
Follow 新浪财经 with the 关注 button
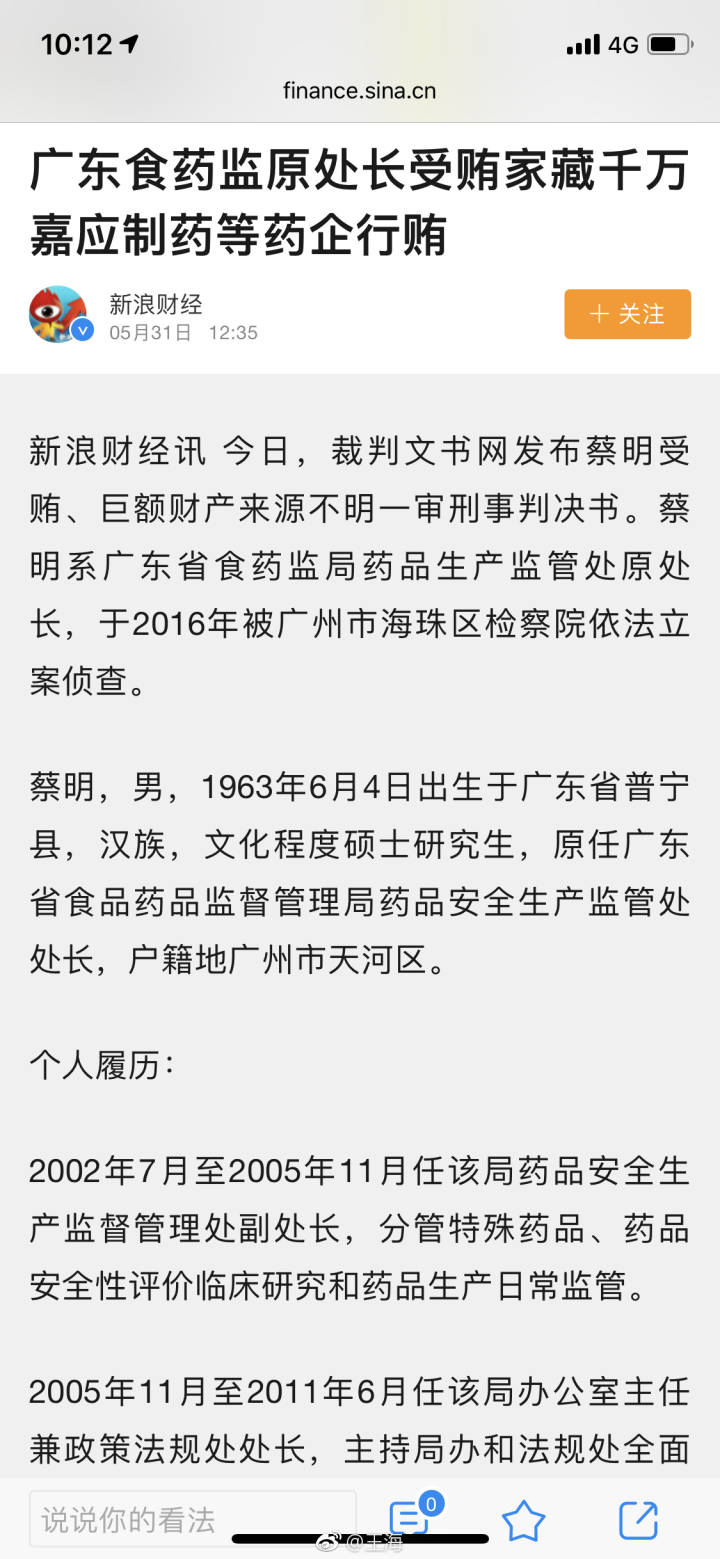click(627, 314)
